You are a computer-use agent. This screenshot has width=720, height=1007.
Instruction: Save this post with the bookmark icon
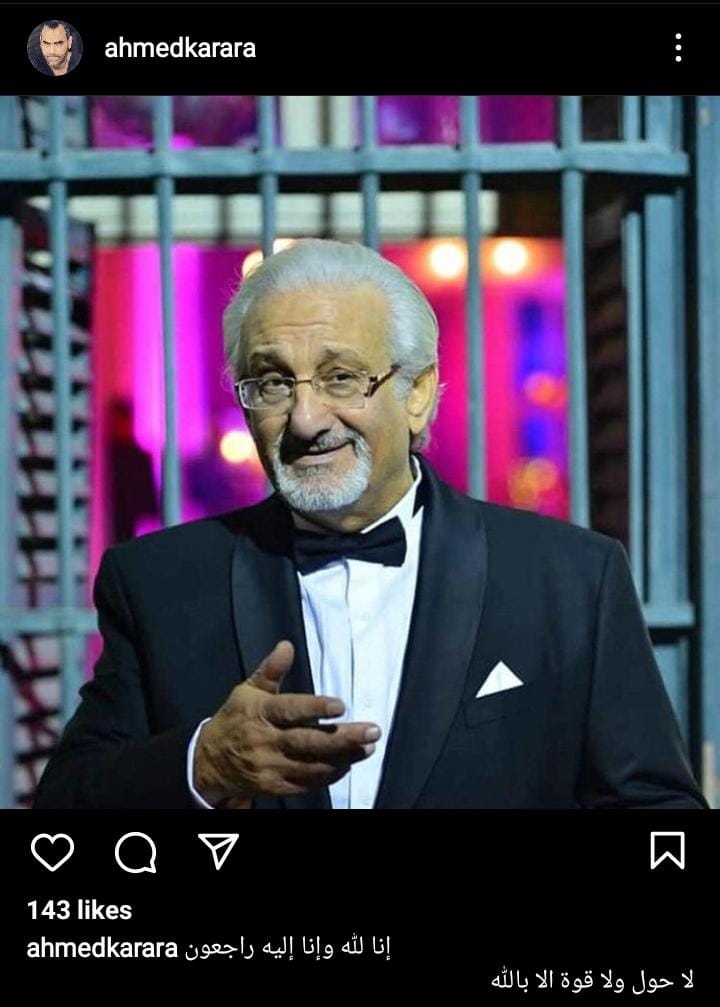pos(667,851)
